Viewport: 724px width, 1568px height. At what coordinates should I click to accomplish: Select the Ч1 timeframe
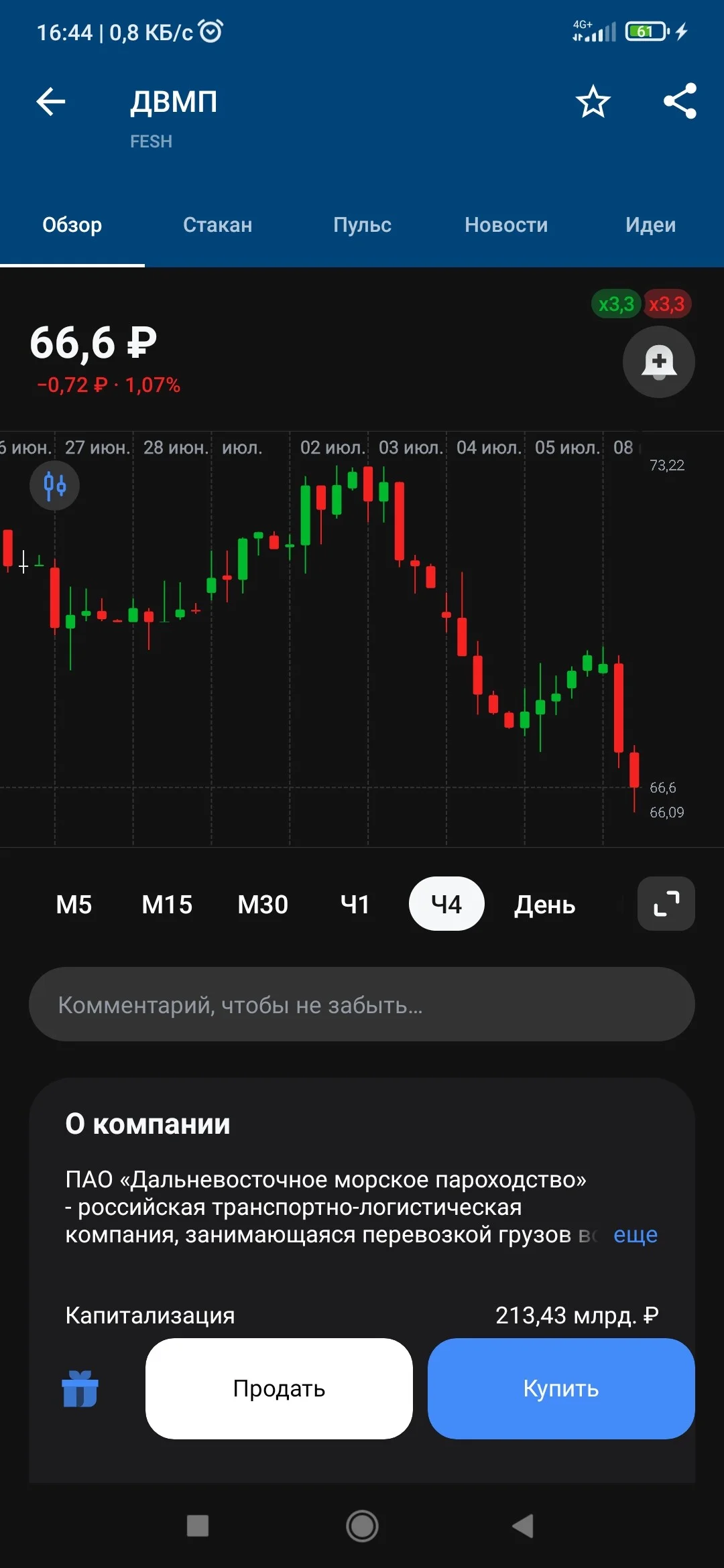355,905
